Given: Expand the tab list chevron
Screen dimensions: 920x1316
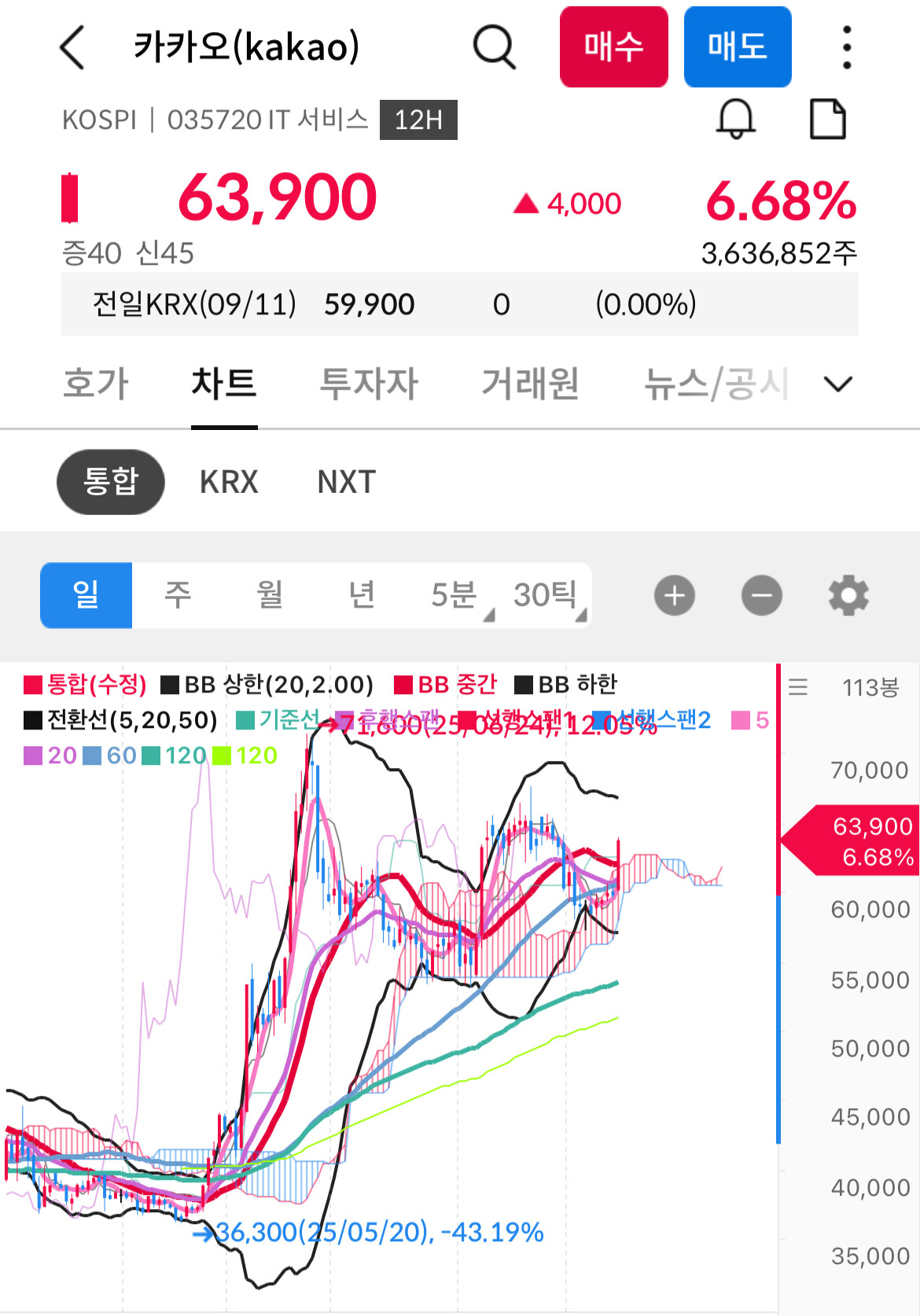Looking at the screenshot, I should [838, 384].
